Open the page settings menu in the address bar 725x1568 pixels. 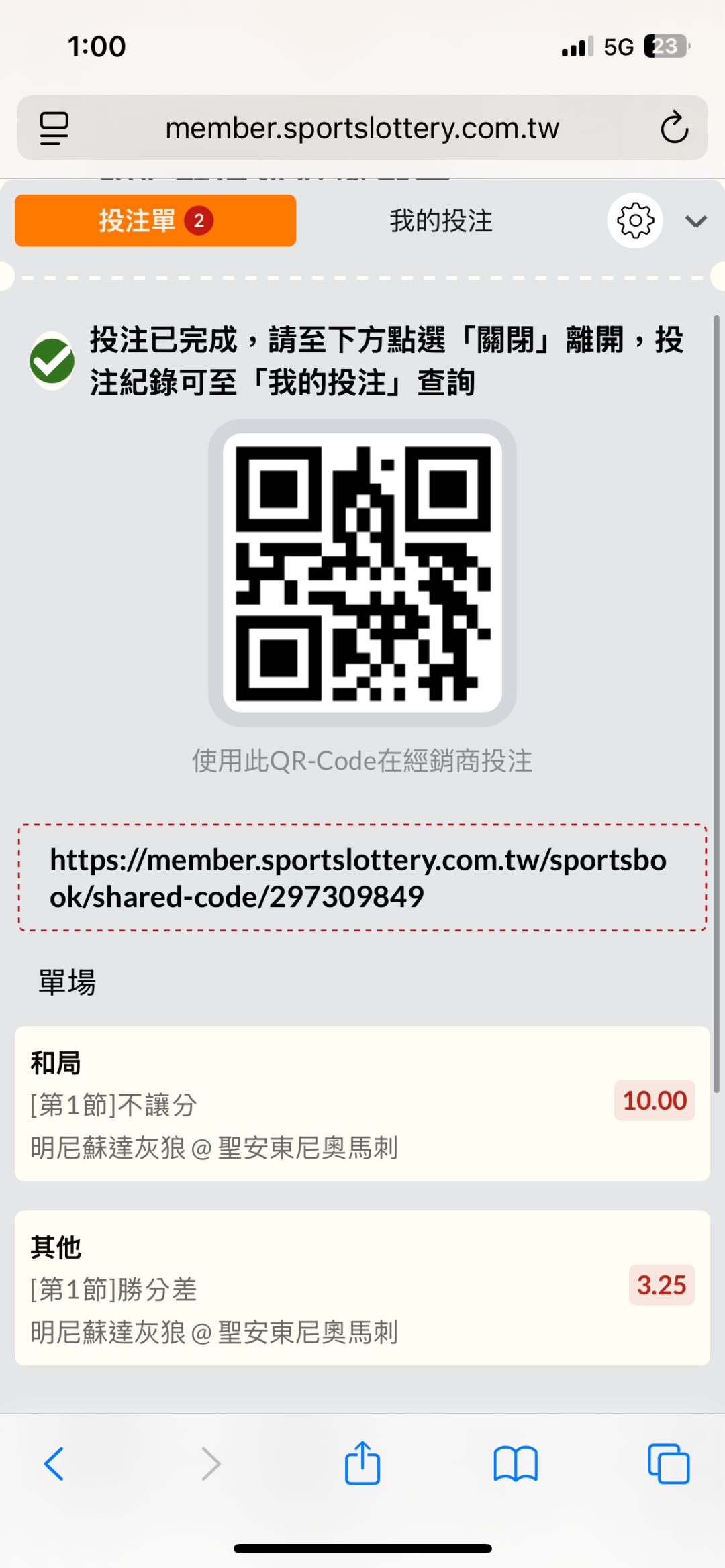click(54, 127)
